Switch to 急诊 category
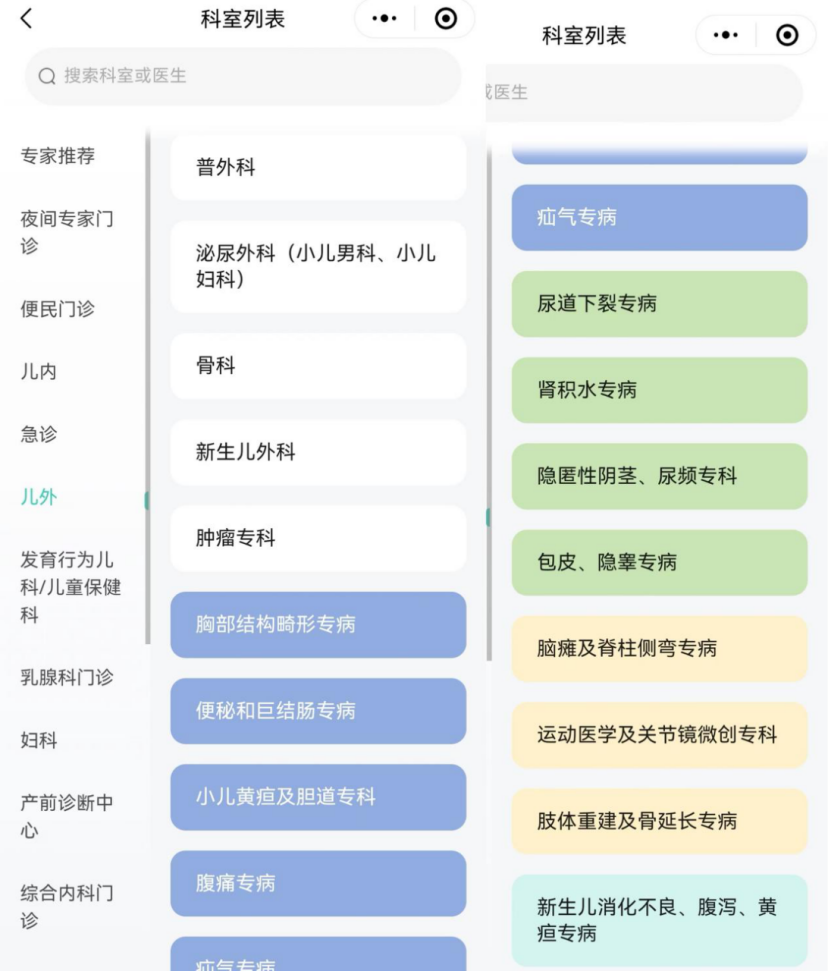 (39, 434)
